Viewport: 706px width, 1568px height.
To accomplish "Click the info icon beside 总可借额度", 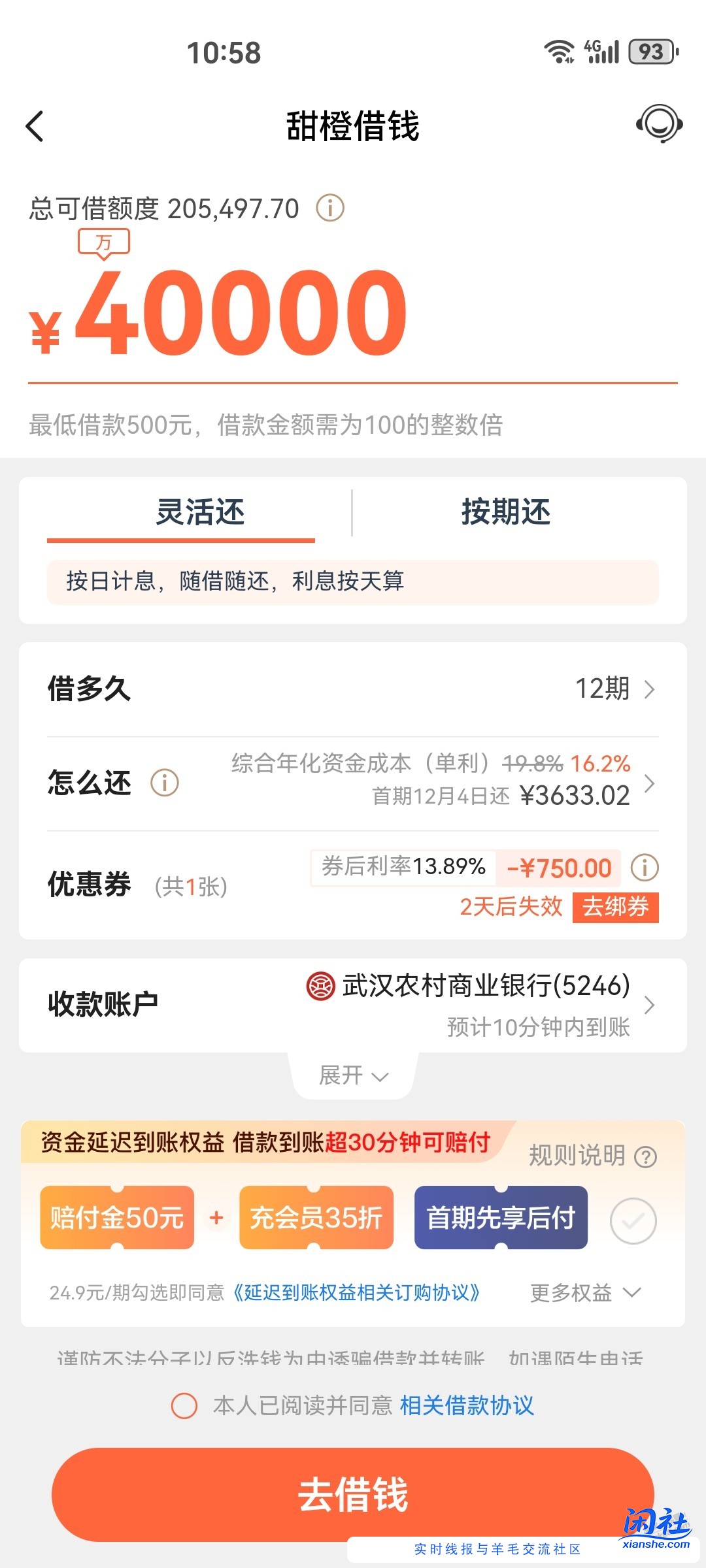I will [x=330, y=208].
